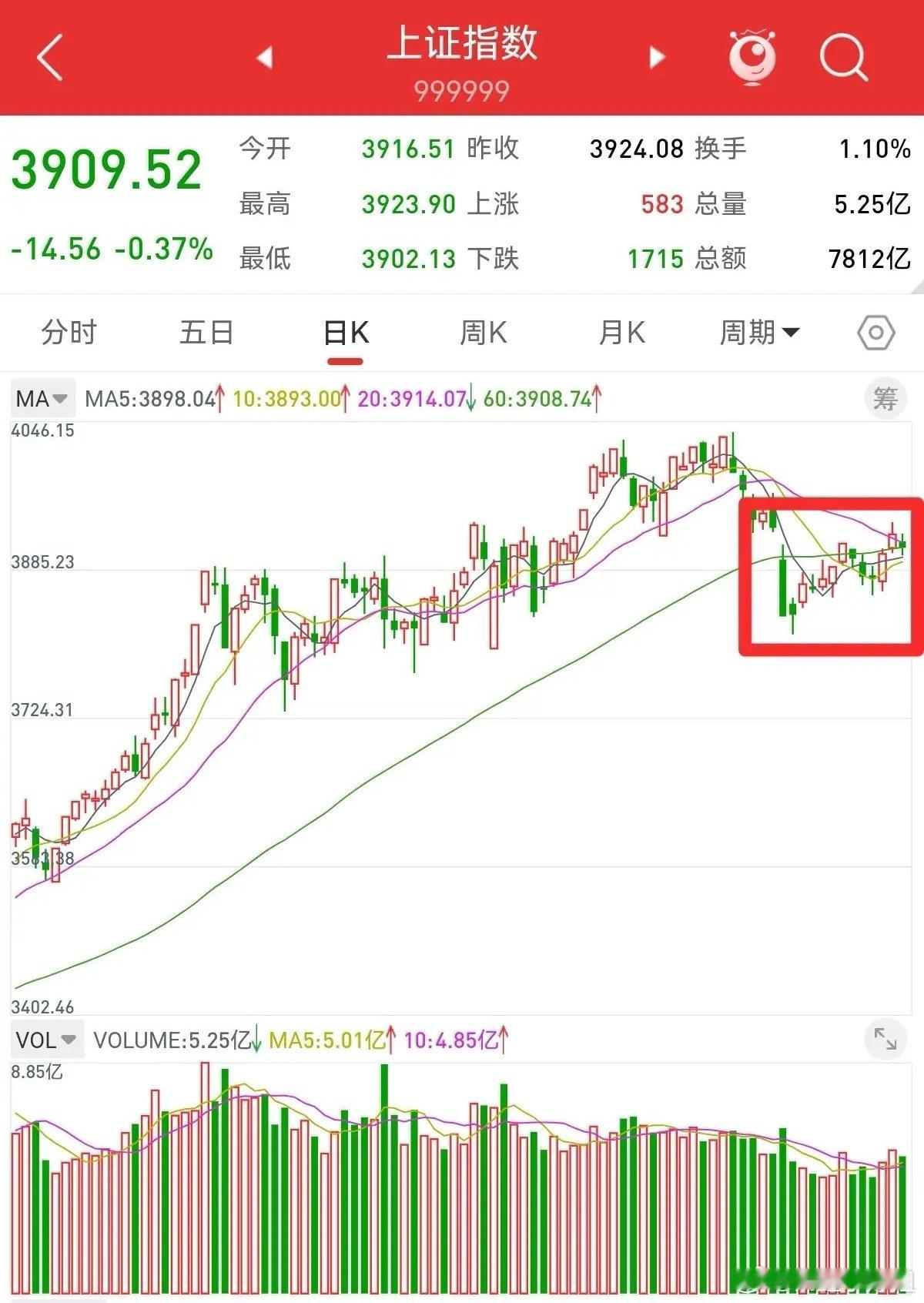Open the 周期 period dropdown

pos(758,333)
